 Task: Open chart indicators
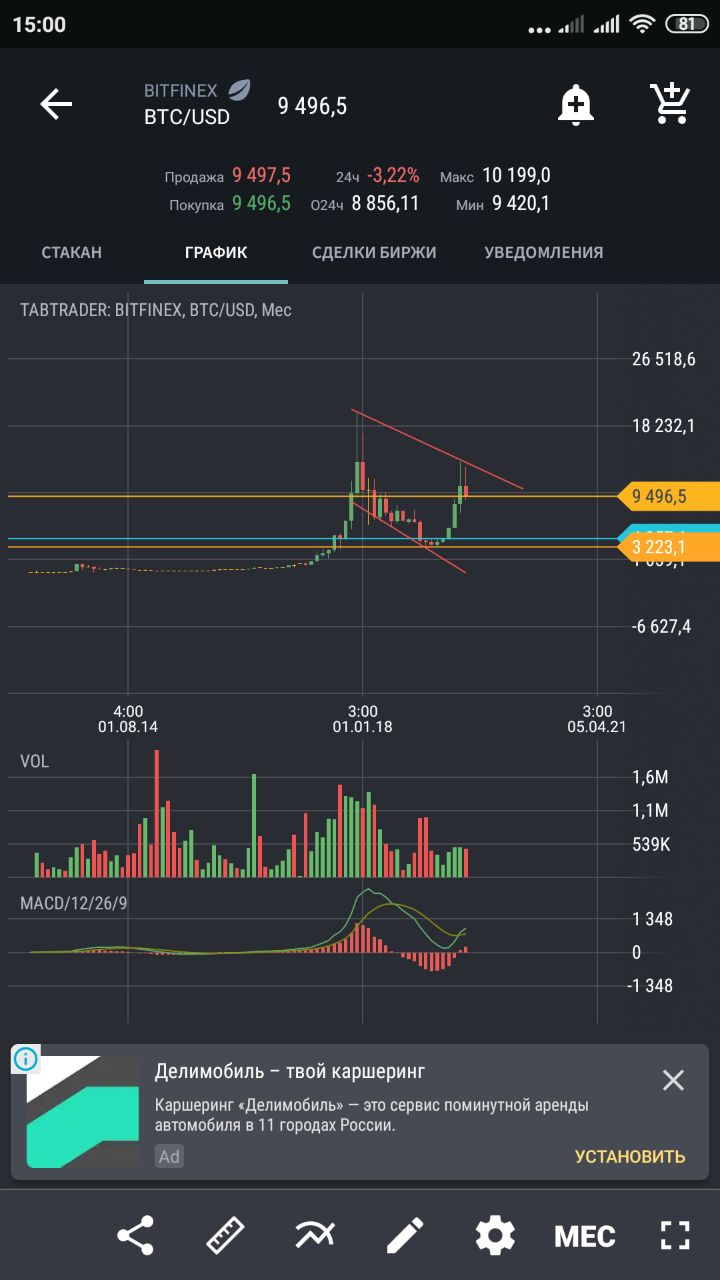click(x=315, y=1236)
